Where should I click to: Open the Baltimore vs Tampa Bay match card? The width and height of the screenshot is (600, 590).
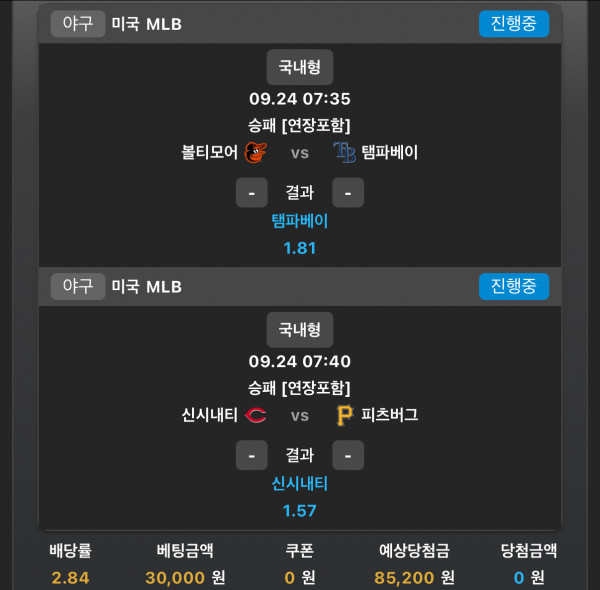point(300,153)
